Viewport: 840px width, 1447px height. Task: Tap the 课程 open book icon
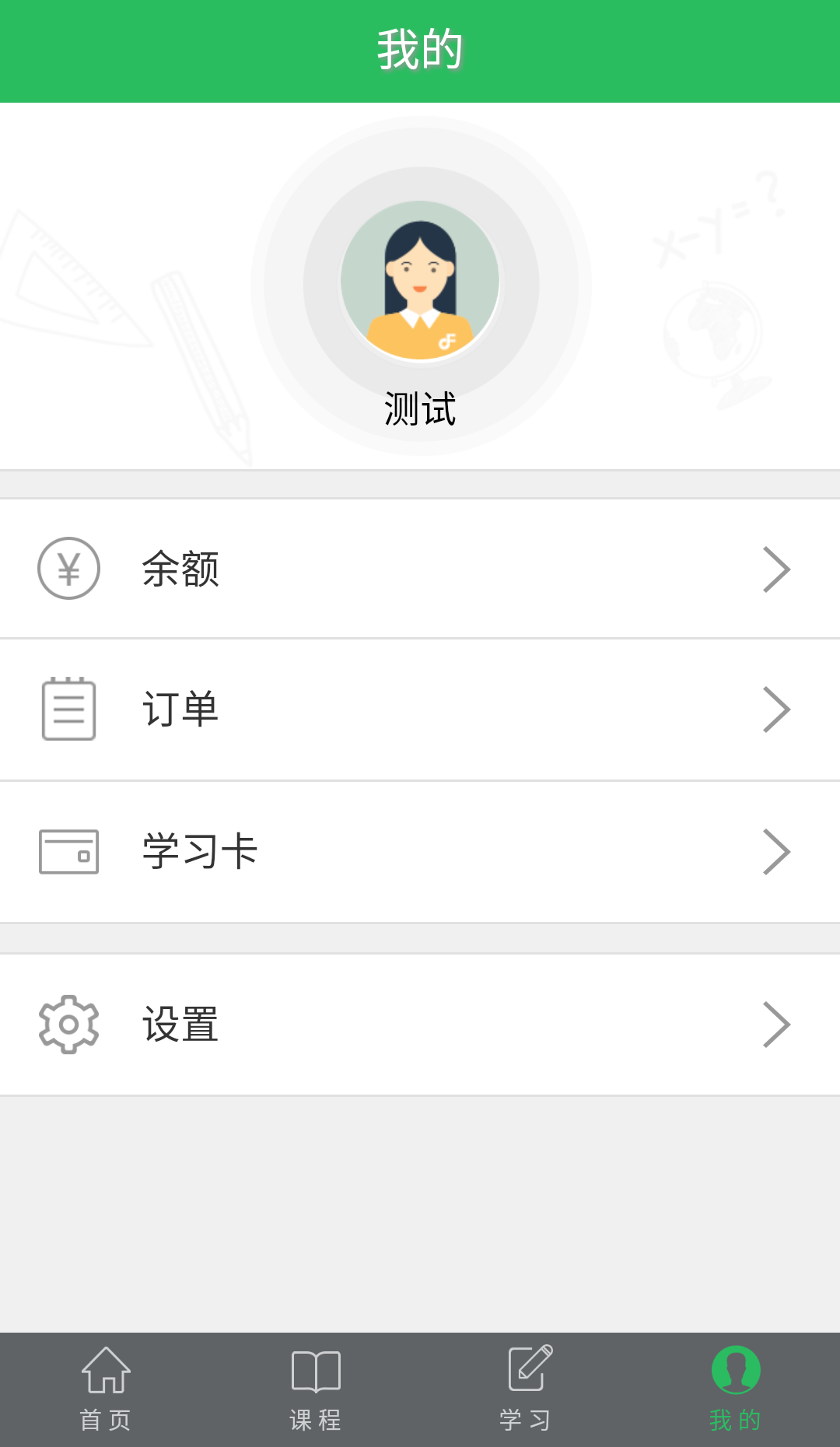pos(315,1372)
